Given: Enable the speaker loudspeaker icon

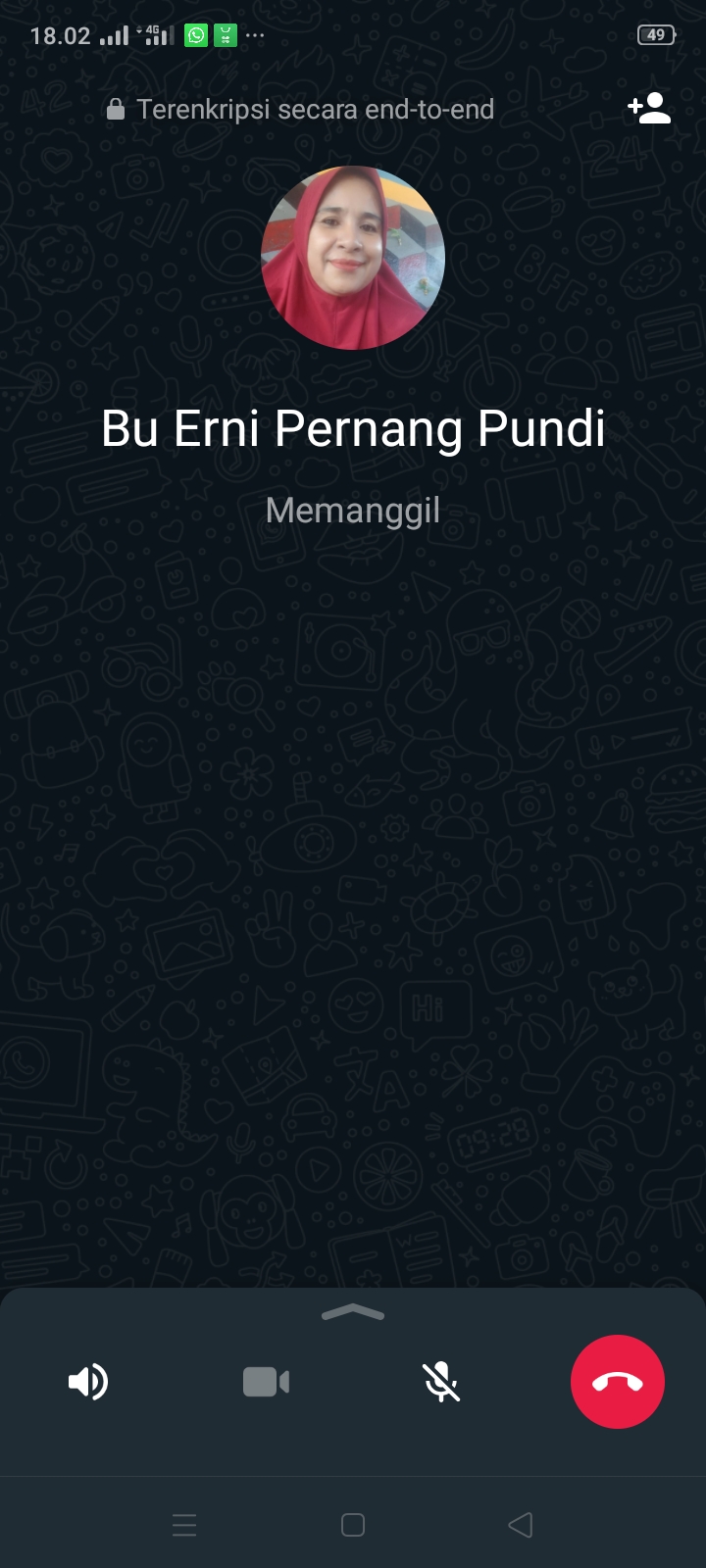Looking at the screenshot, I should 88,1382.
